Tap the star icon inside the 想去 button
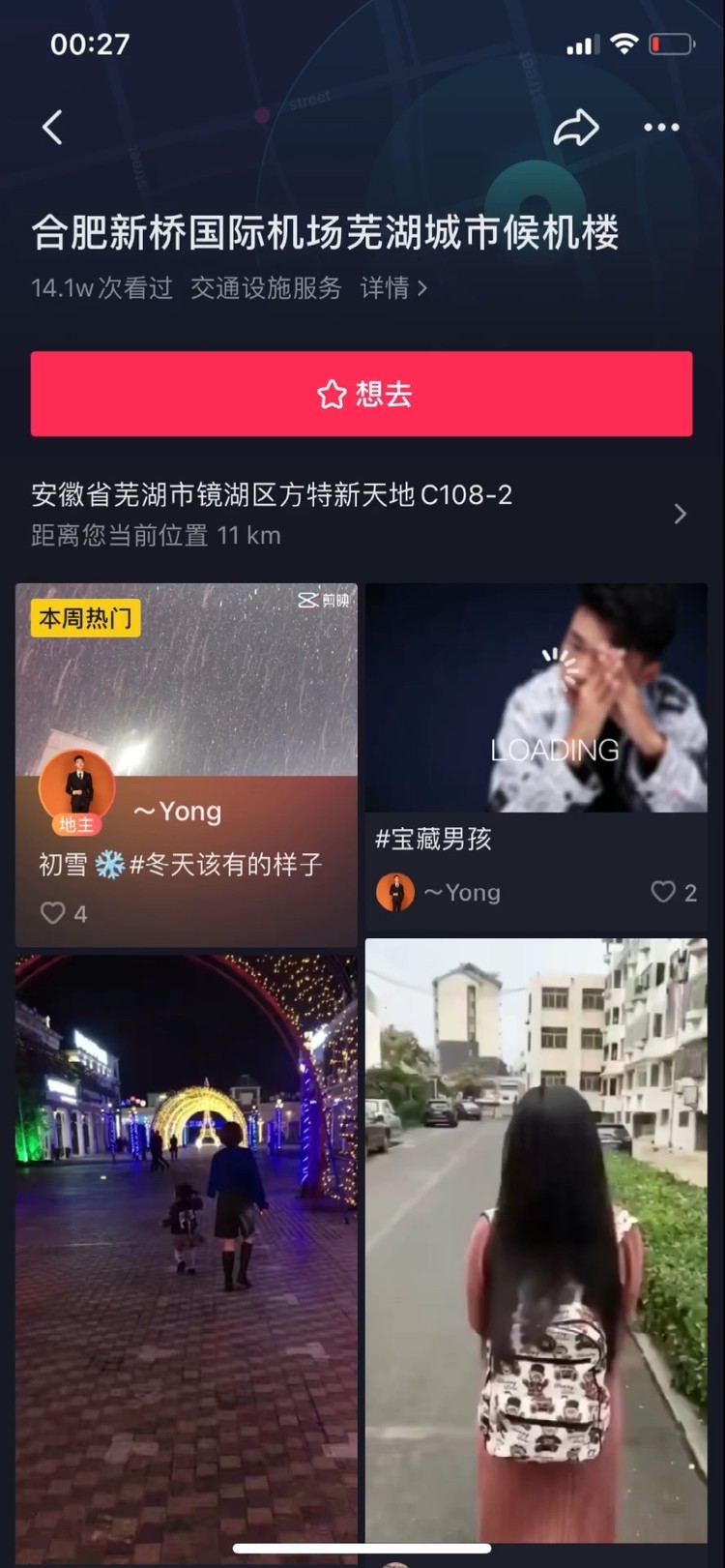725x1568 pixels. pyautogui.click(x=332, y=393)
